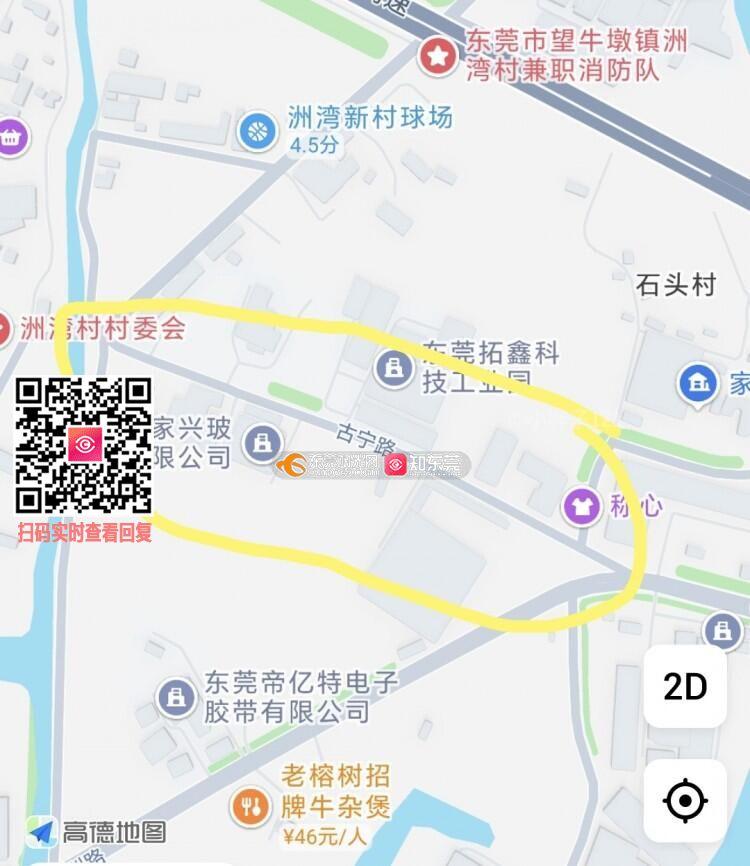
Task: Show the 老榕树招牌牛杂煲 restaurant details
Action: pos(247,804)
